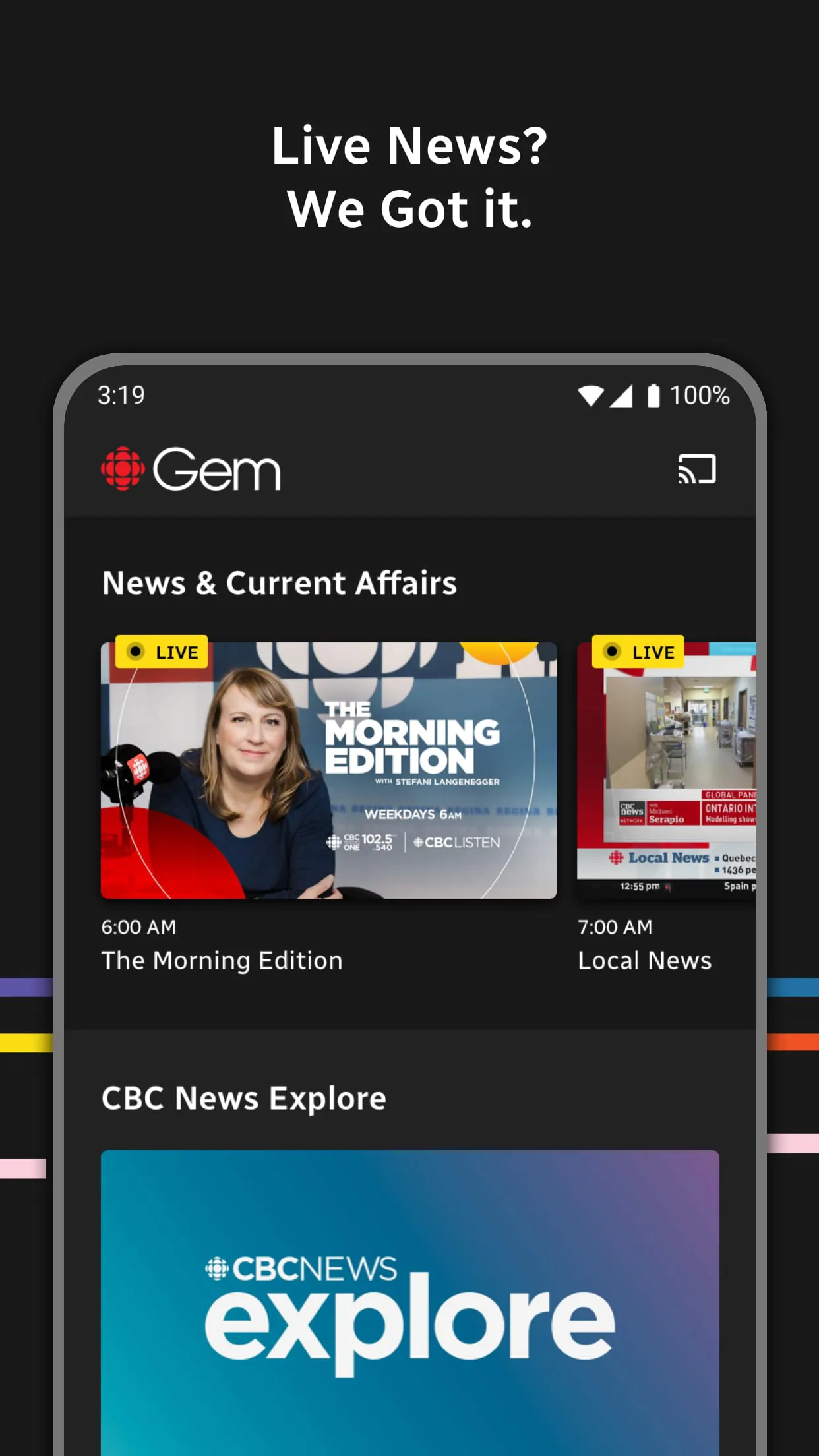The width and height of the screenshot is (819, 1456).
Task: Select the News & Current Affairs heading
Action: click(280, 582)
